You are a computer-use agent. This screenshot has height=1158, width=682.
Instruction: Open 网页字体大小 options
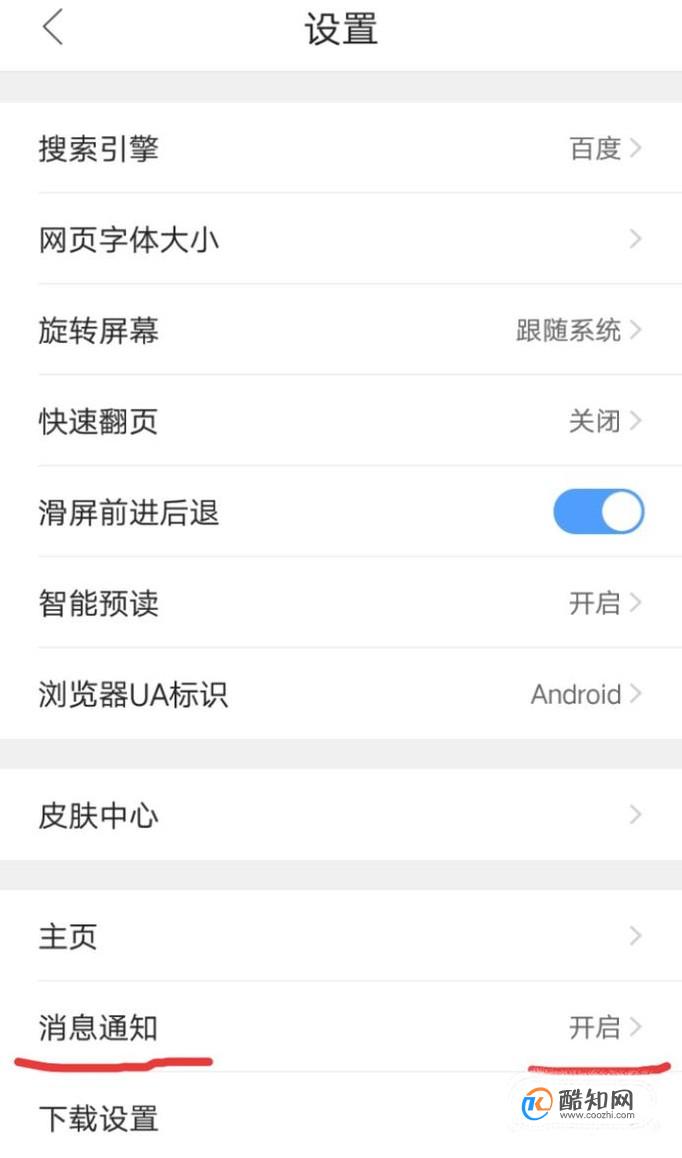[x=341, y=239]
